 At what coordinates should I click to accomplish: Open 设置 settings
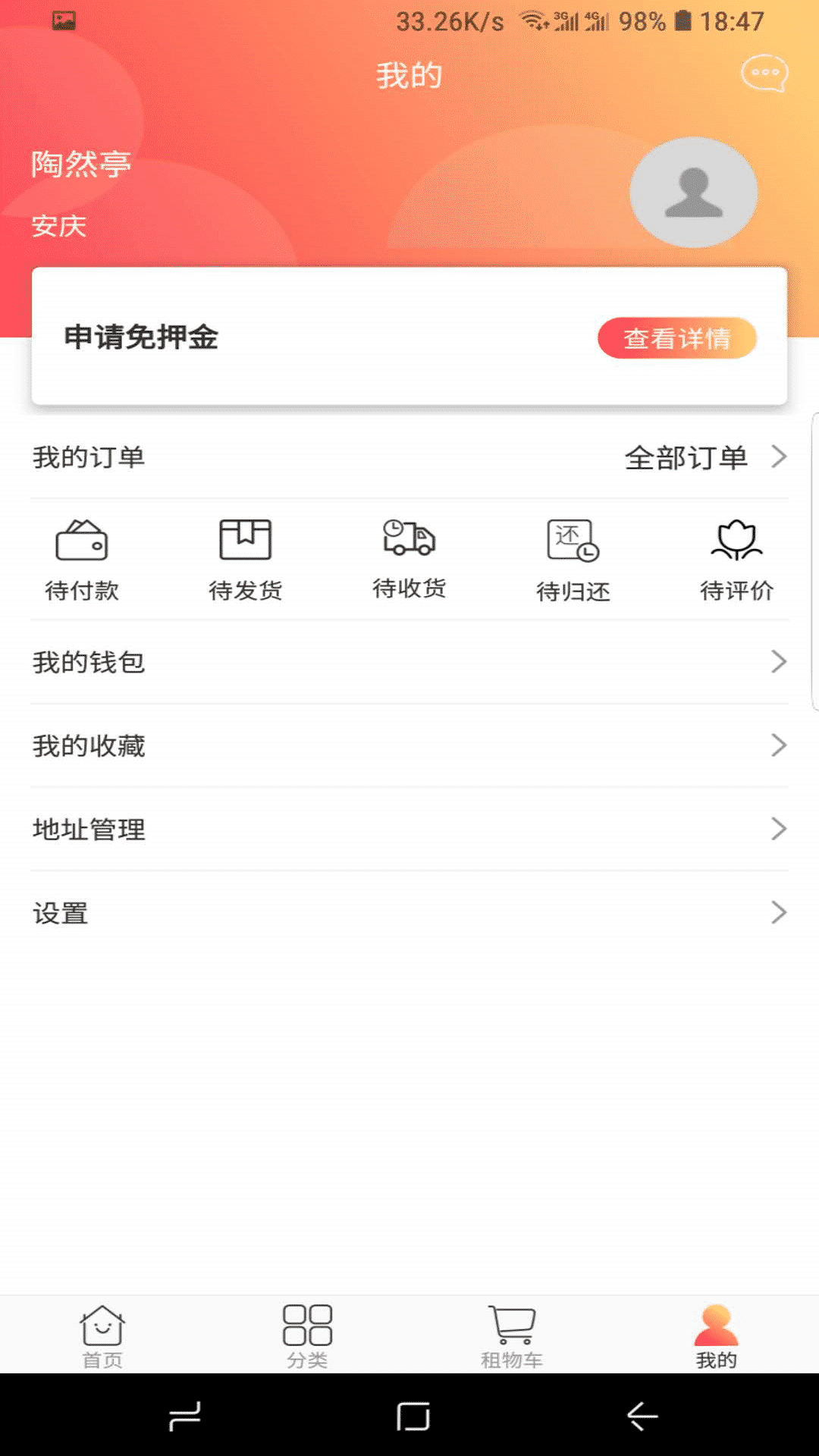409,912
